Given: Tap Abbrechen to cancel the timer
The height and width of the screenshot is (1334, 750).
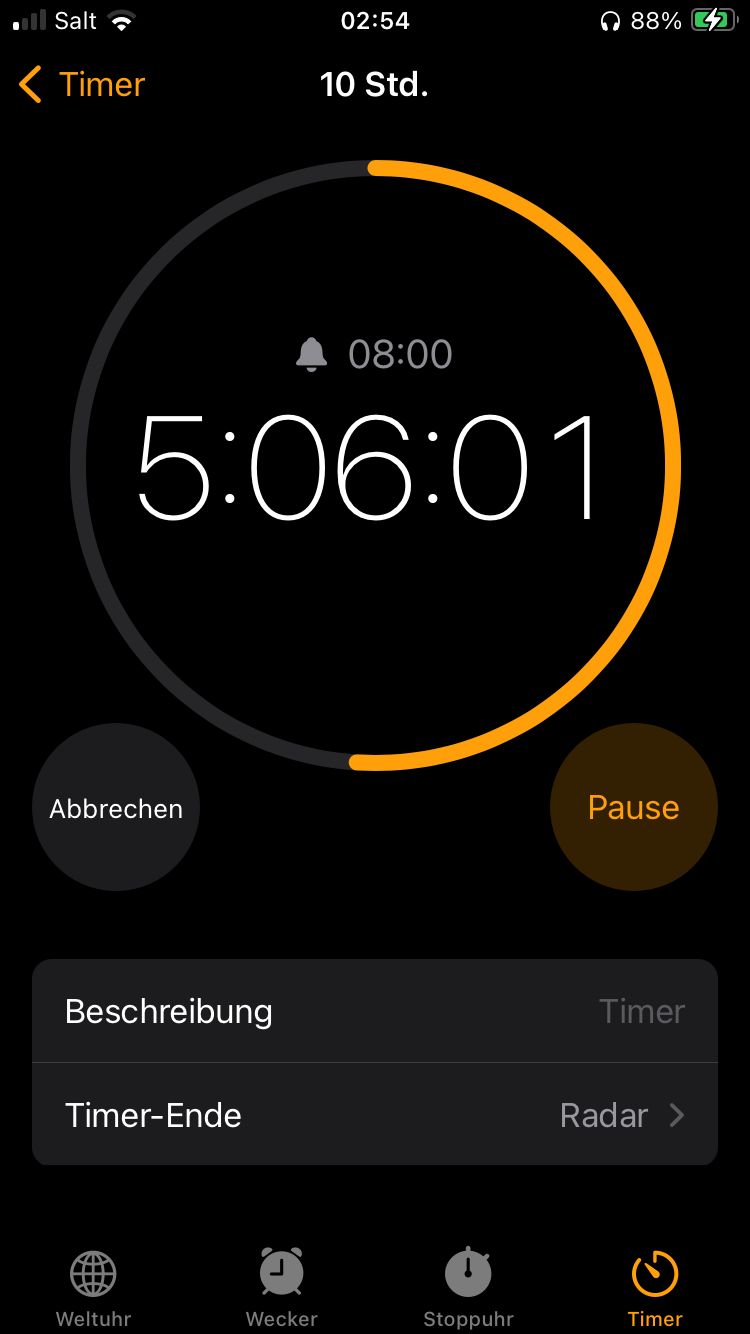Looking at the screenshot, I should (116, 807).
